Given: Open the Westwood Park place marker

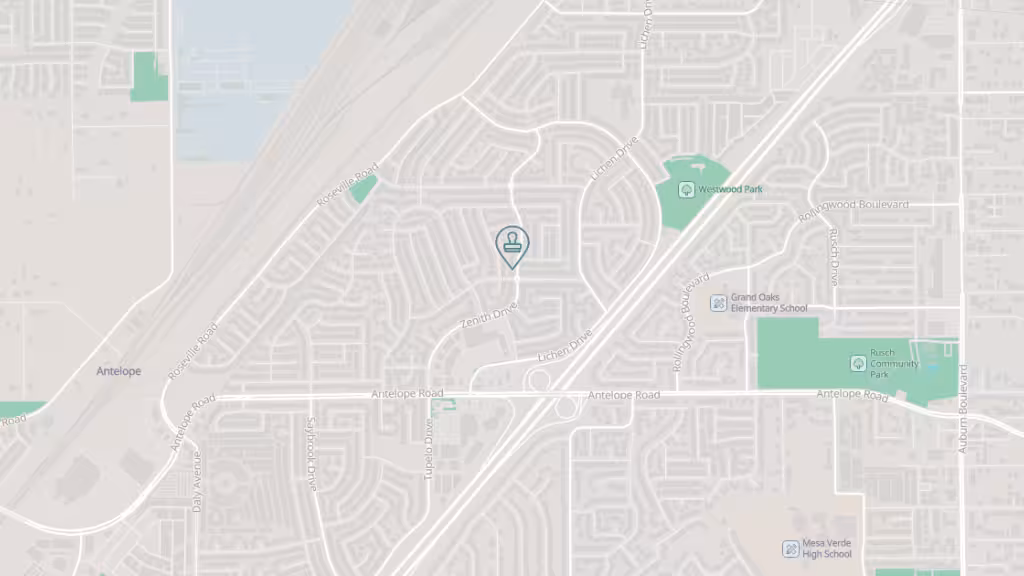Looking at the screenshot, I should tap(686, 189).
